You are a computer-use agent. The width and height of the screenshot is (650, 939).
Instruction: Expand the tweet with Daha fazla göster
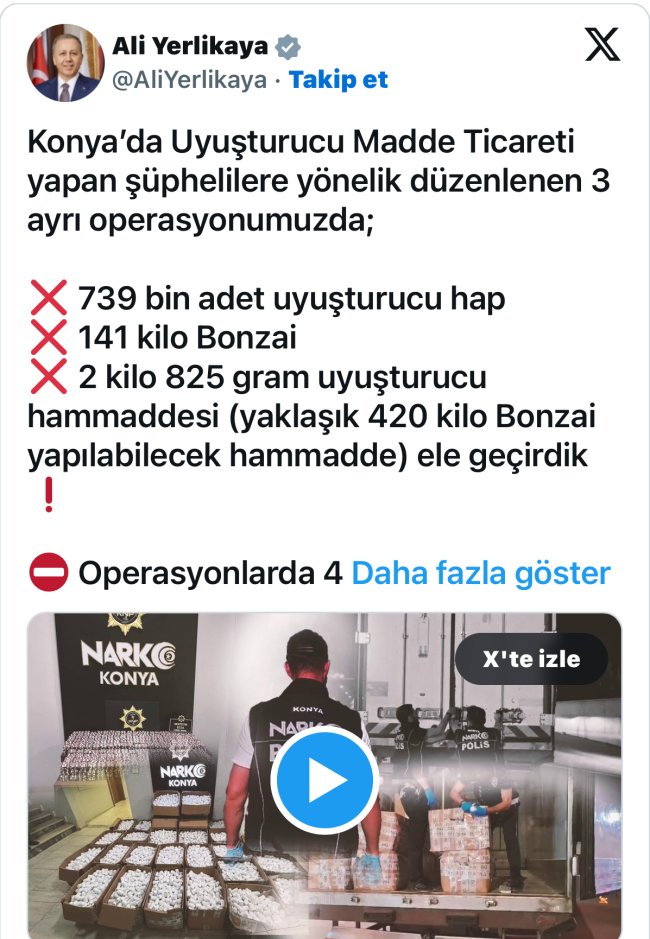pos(481,573)
